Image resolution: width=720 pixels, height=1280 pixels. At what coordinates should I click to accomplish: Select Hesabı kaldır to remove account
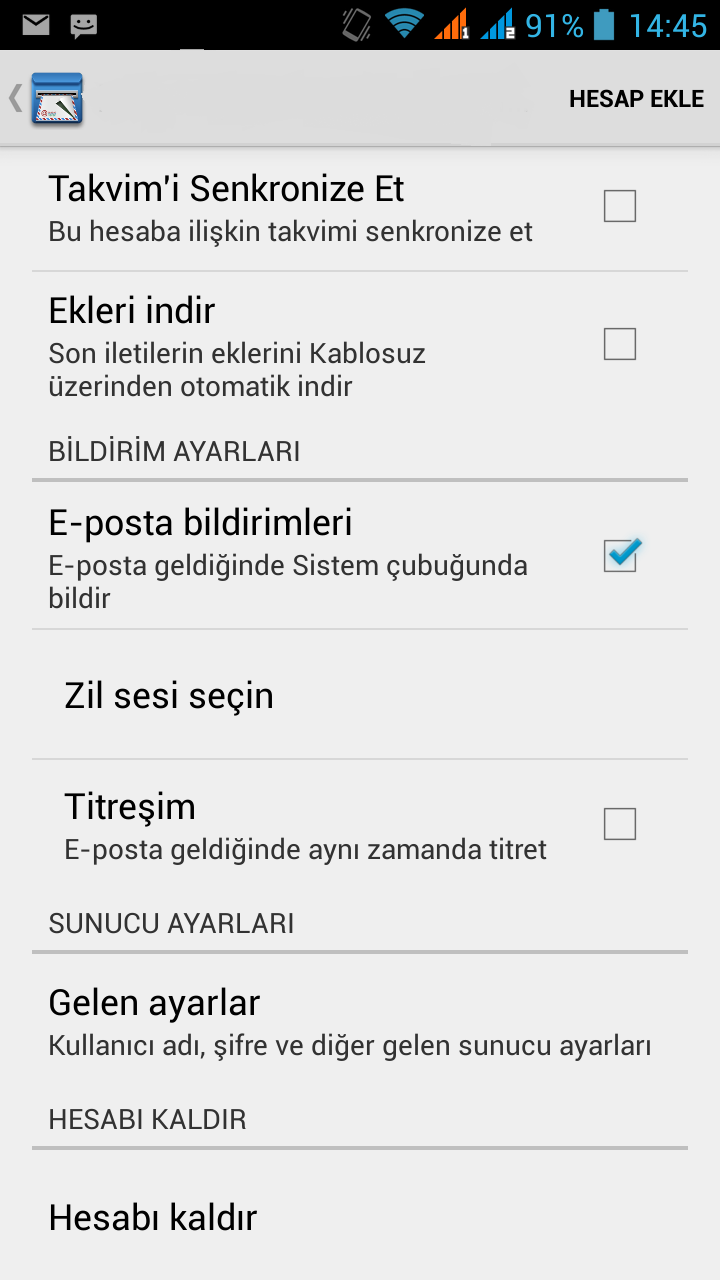(360, 1217)
